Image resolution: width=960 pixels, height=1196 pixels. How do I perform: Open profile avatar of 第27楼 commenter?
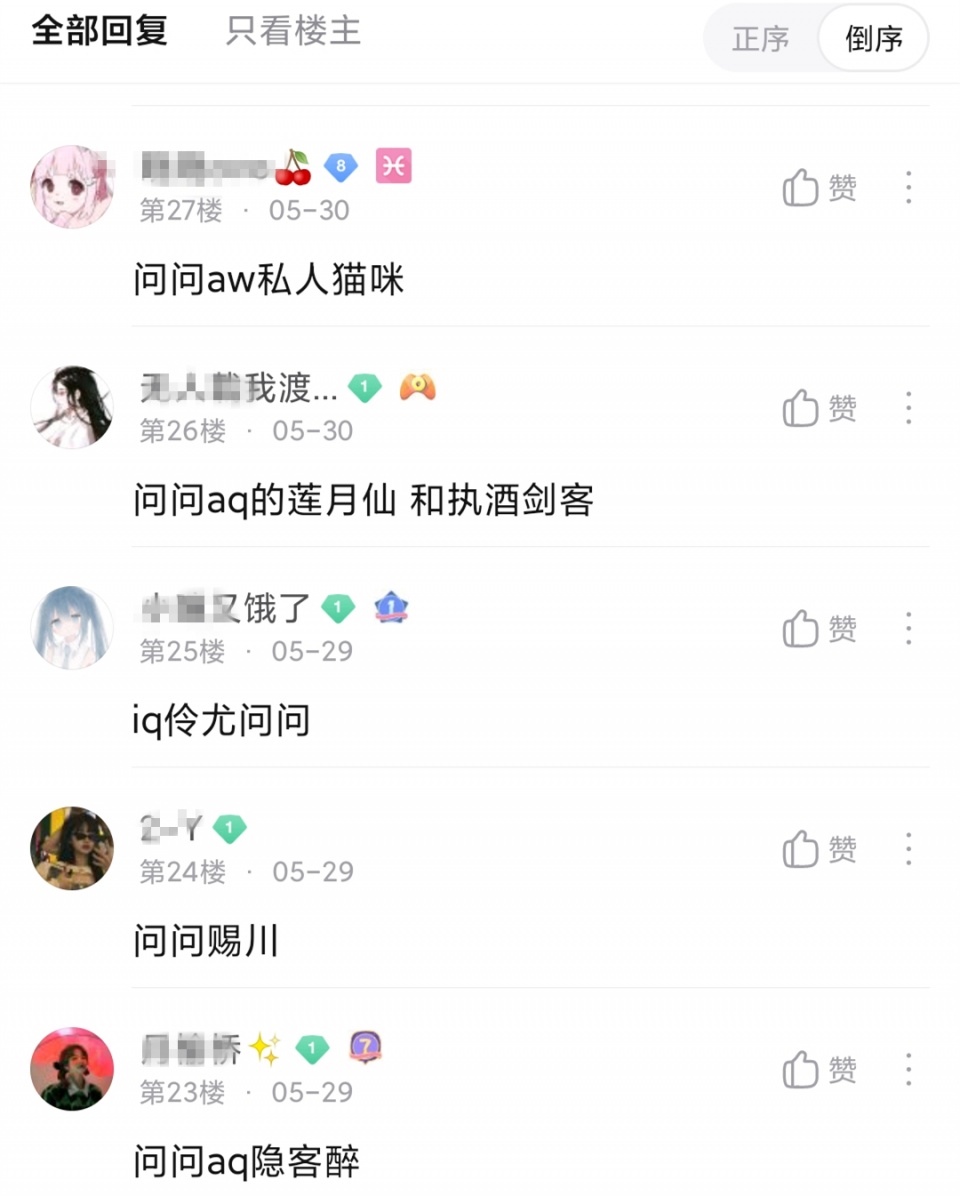click(x=72, y=187)
